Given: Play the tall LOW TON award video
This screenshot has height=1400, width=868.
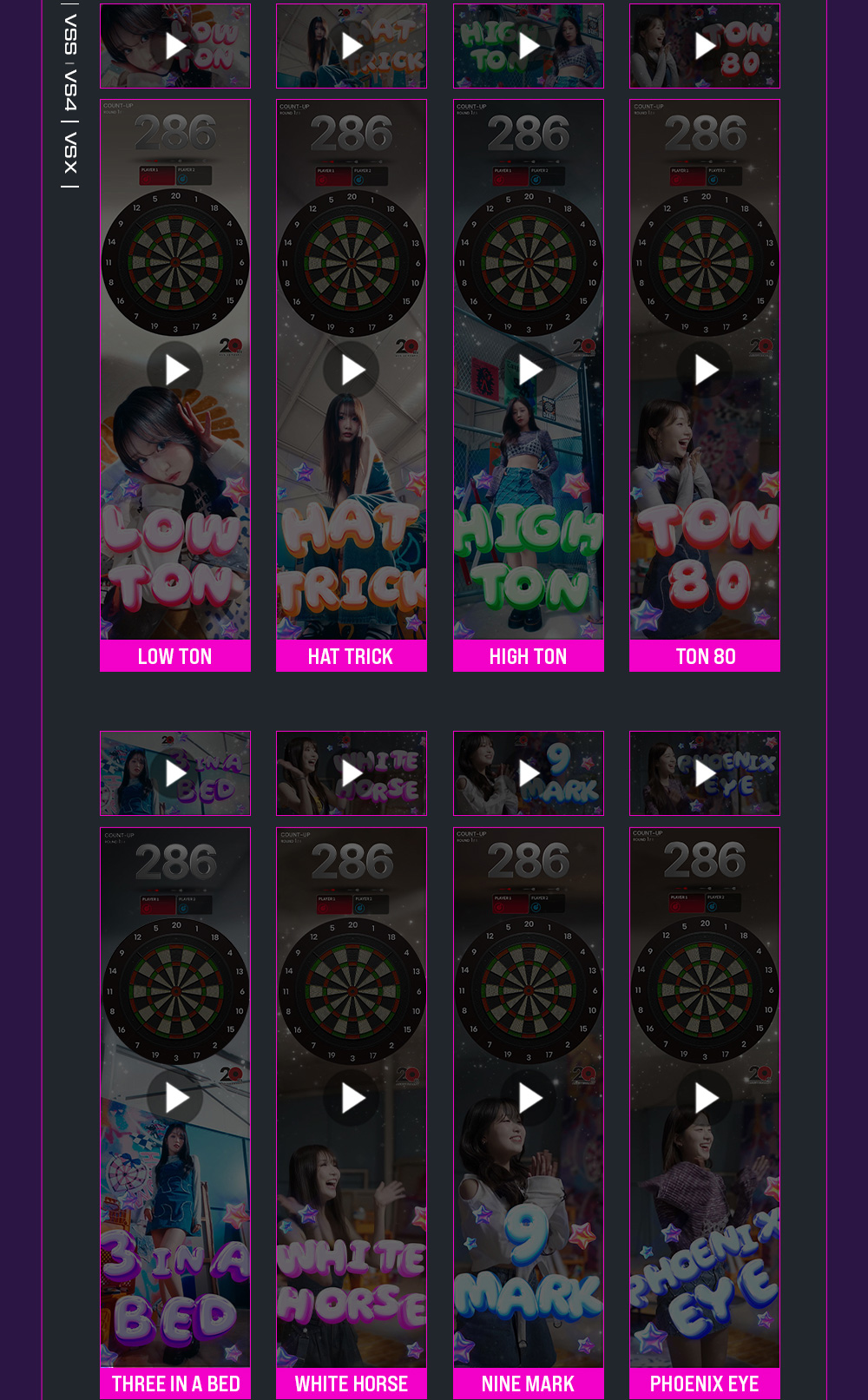Looking at the screenshot, I should point(175,370).
